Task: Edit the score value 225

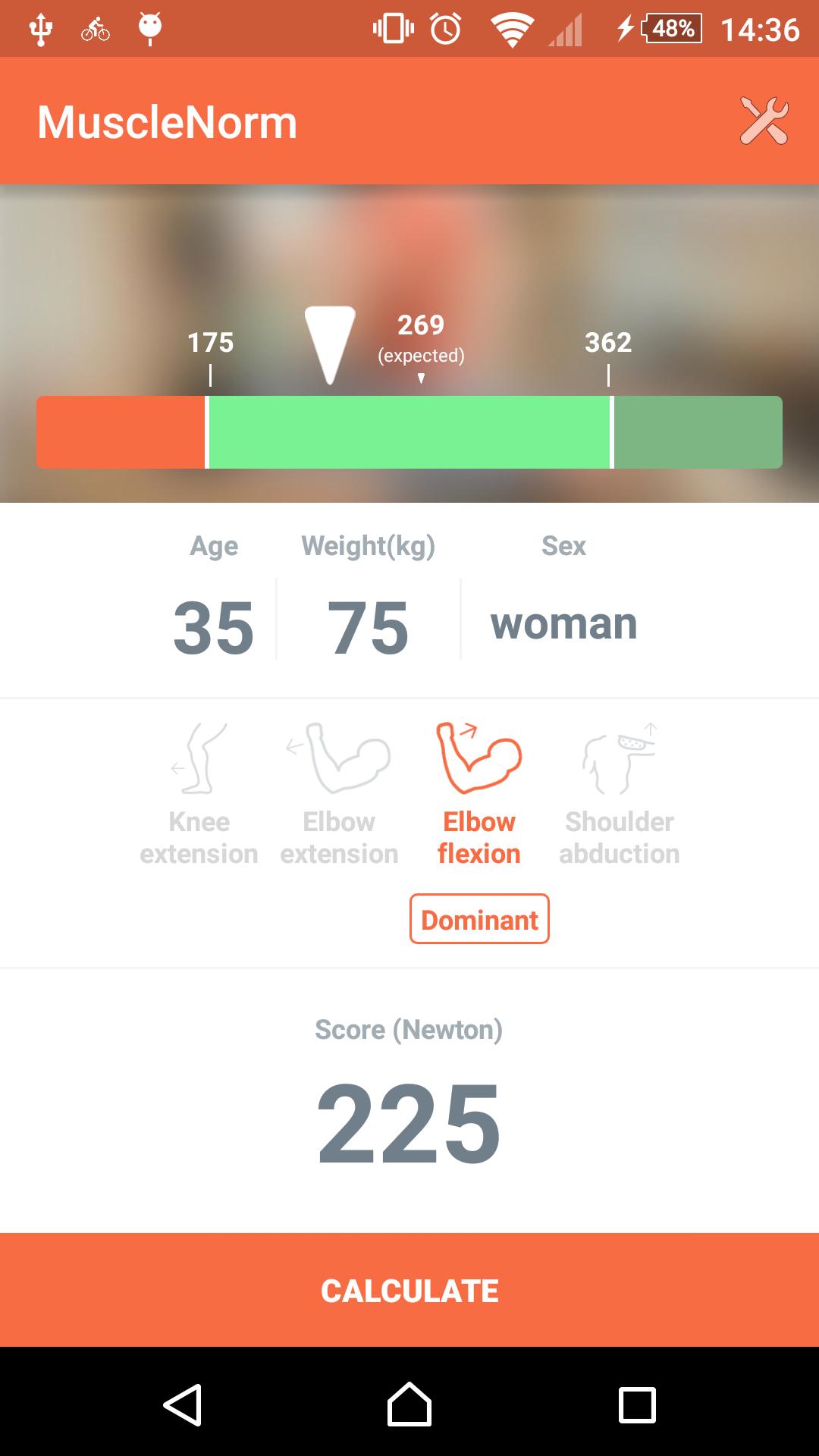Action: point(409,1122)
